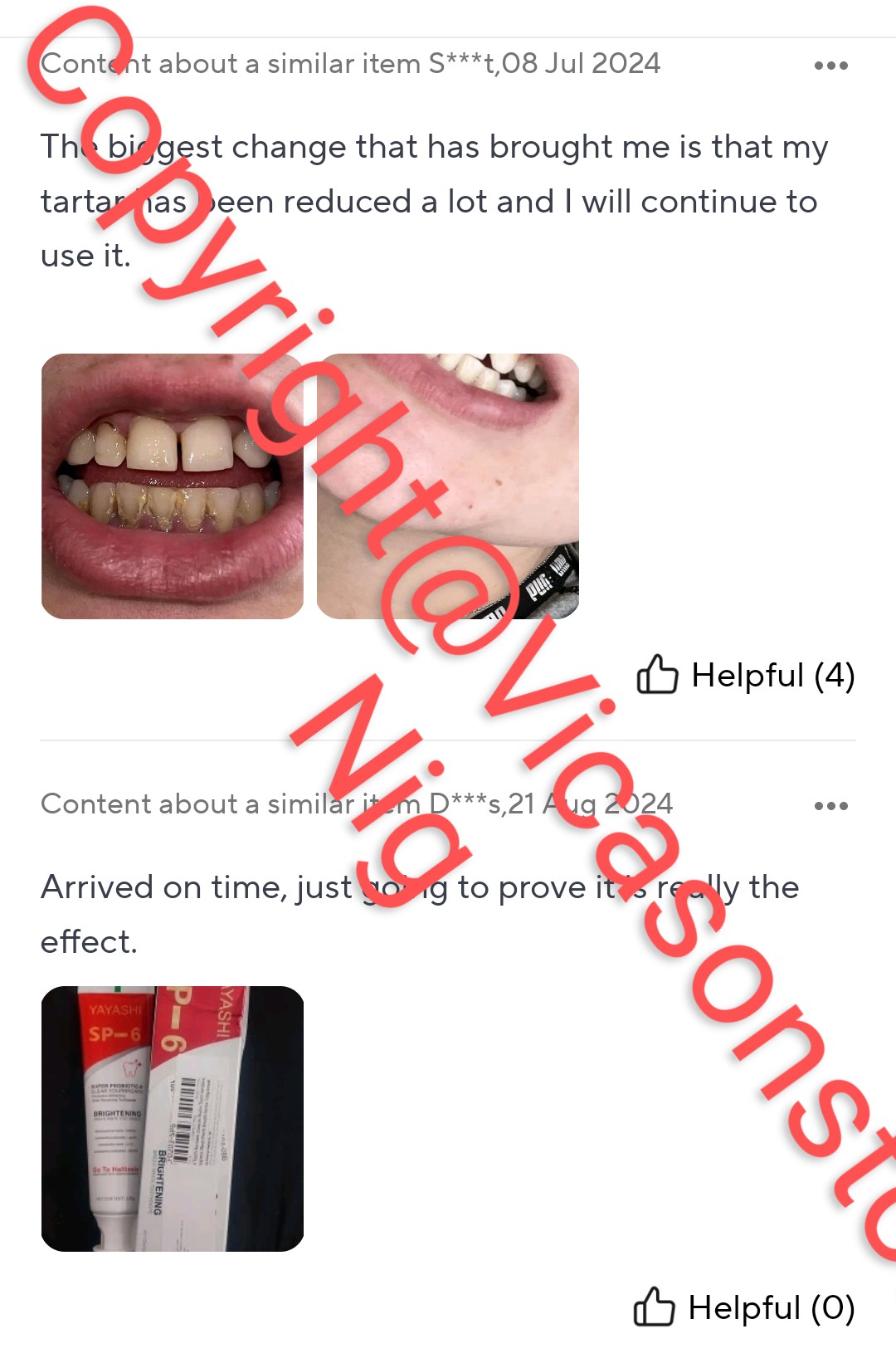Image resolution: width=896 pixels, height=1358 pixels.
Task: Mark D***s's review as helpful
Action: tap(743, 1307)
